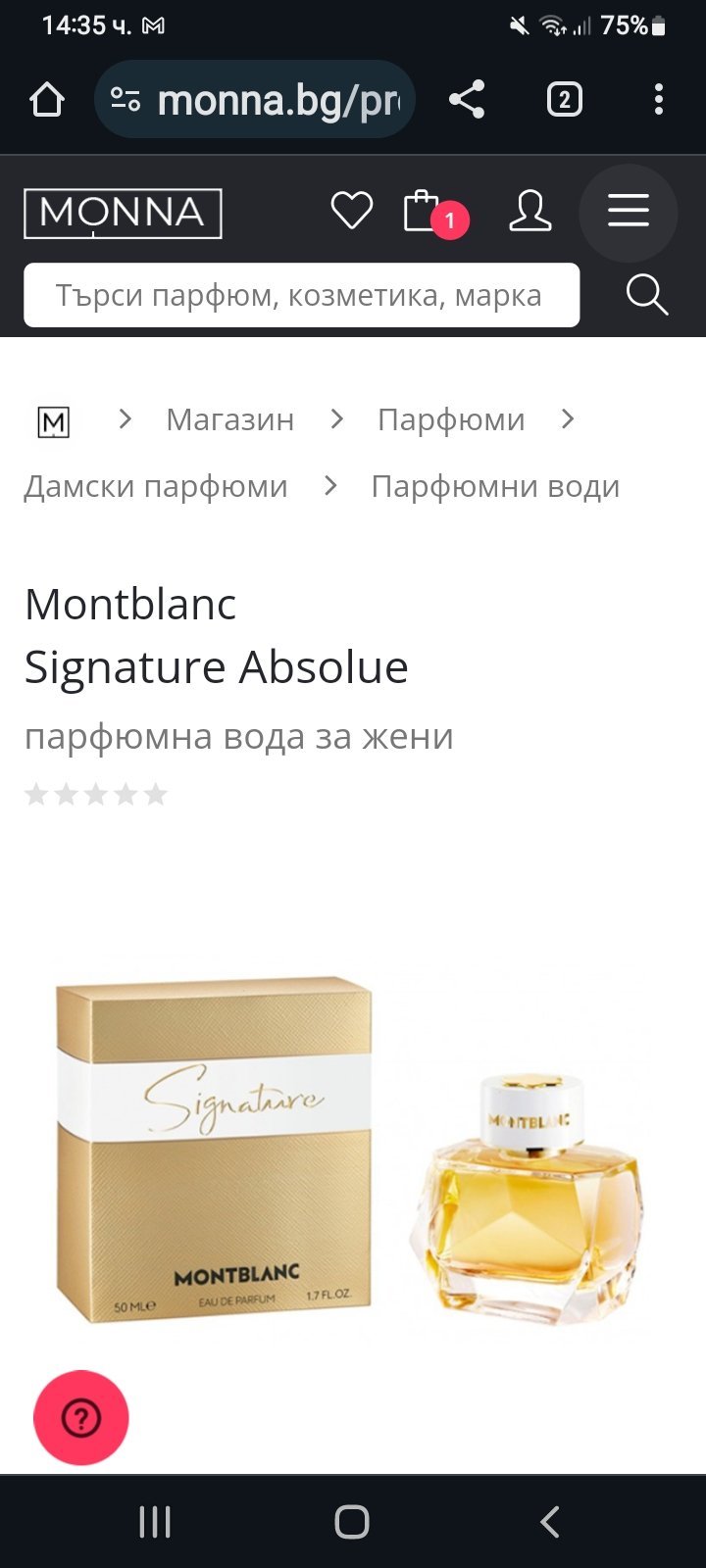Open the user account profile

tap(529, 212)
